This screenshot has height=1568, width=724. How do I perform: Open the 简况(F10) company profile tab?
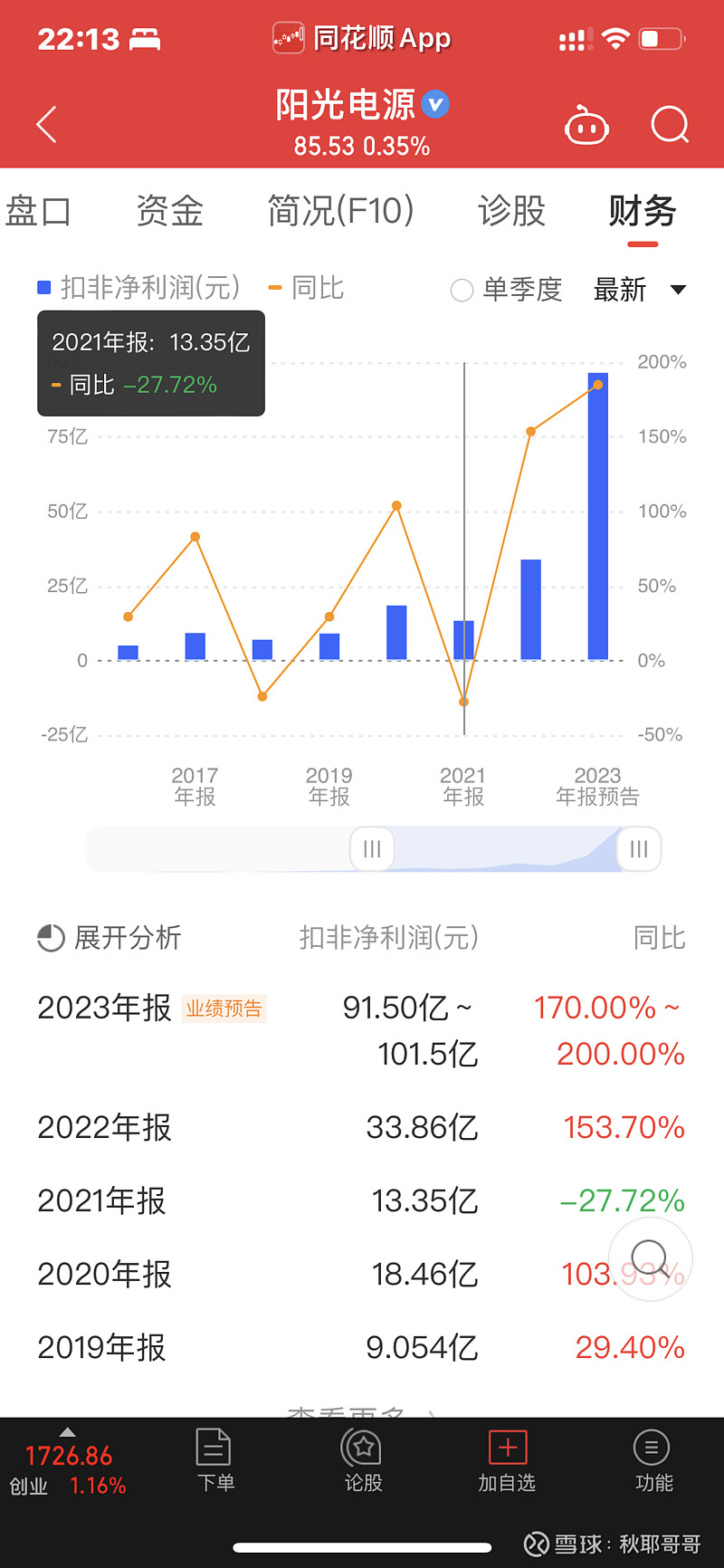click(341, 211)
